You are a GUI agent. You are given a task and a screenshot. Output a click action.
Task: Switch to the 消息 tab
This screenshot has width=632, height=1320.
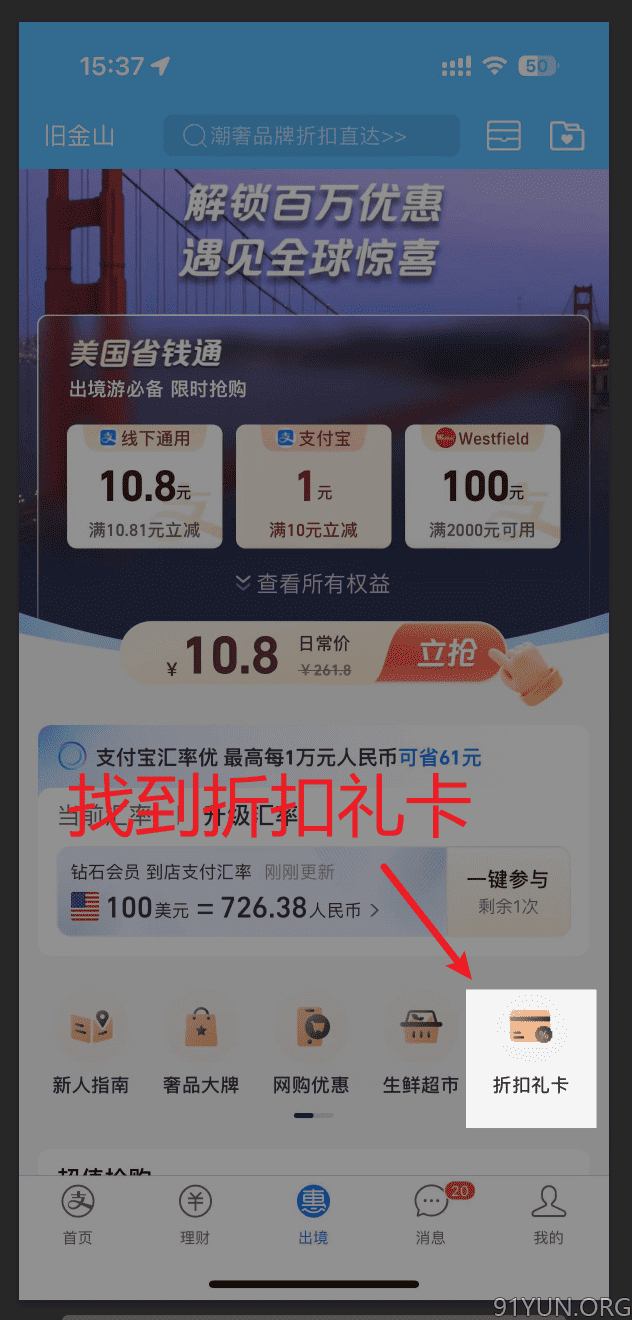431,1214
